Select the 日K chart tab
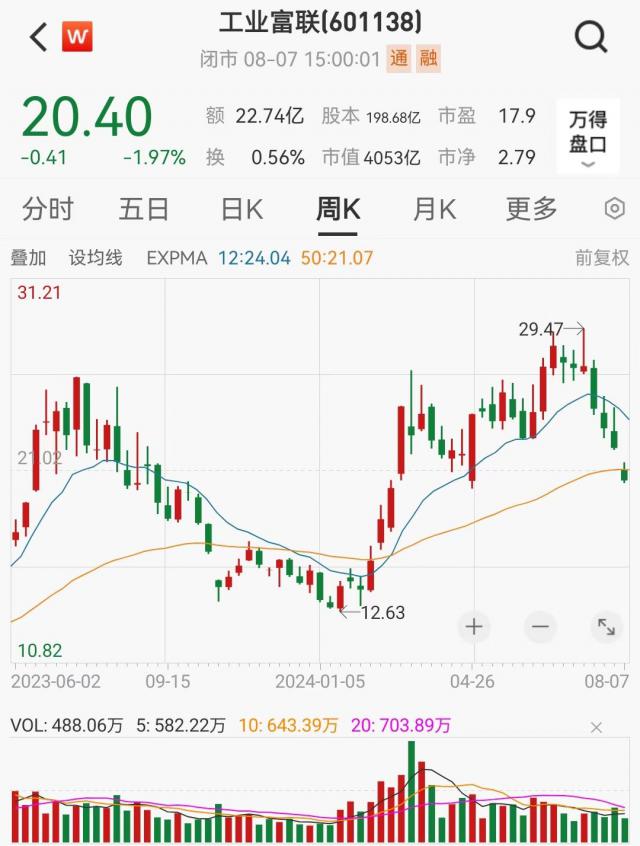Viewport: 640px width, 846px height. [x=241, y=209]
